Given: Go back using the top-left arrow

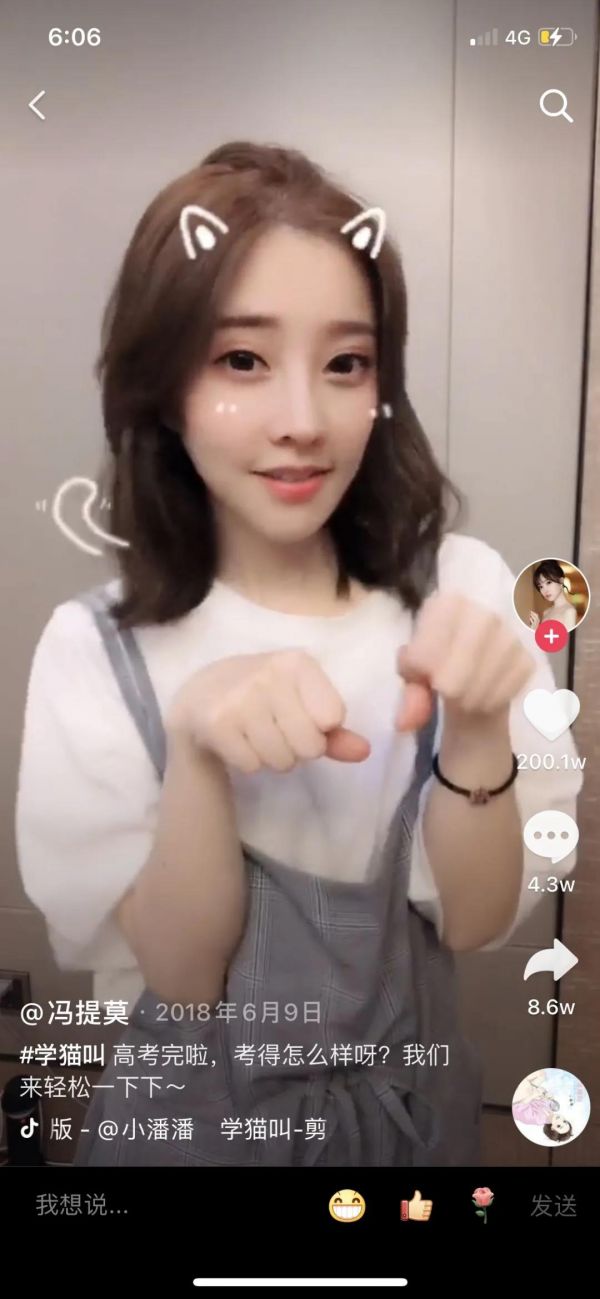Looking at the screenshot, I should [x=37, y=105].
